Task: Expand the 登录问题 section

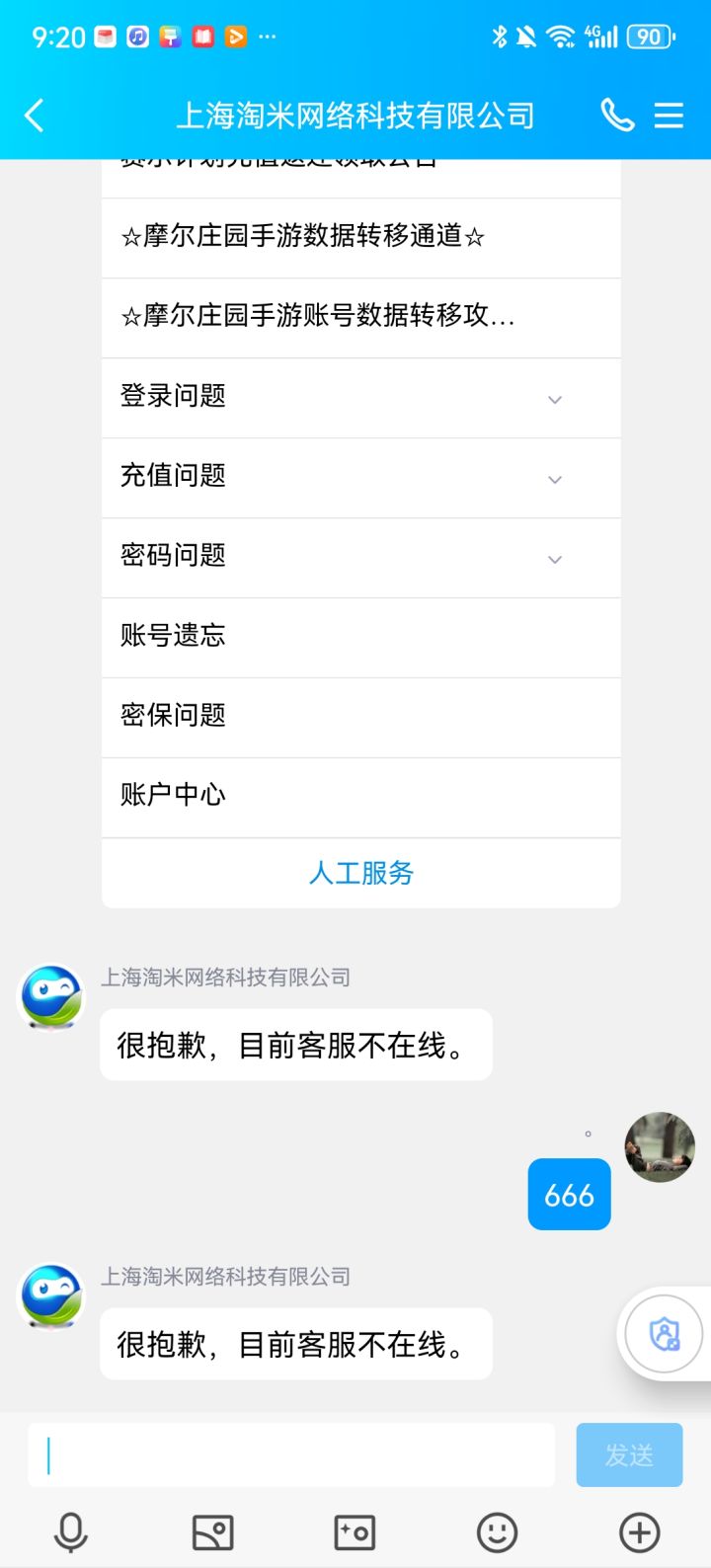Action: pyautogui.click(x=360, y=397)
